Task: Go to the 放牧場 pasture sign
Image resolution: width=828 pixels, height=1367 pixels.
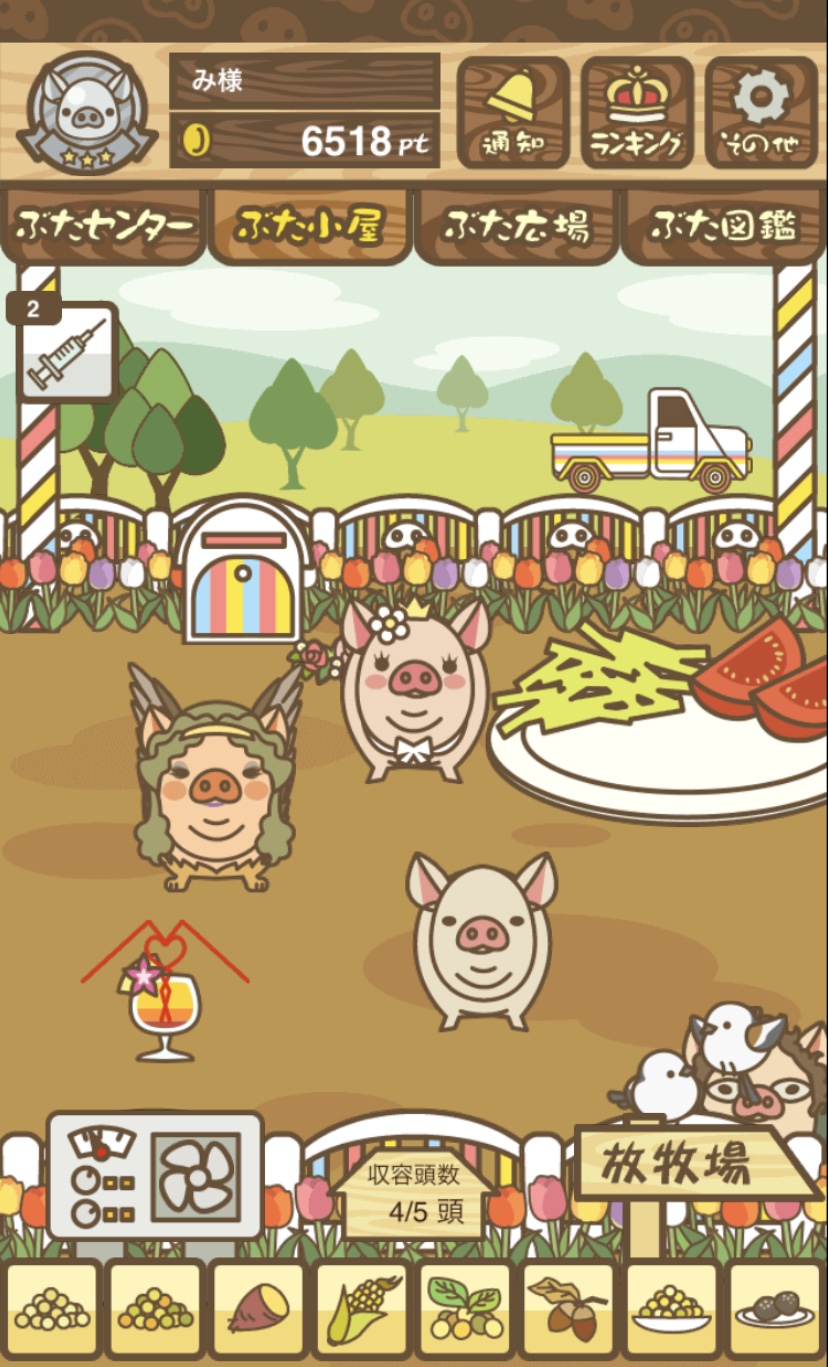Action: click(x=690, y=1163)
